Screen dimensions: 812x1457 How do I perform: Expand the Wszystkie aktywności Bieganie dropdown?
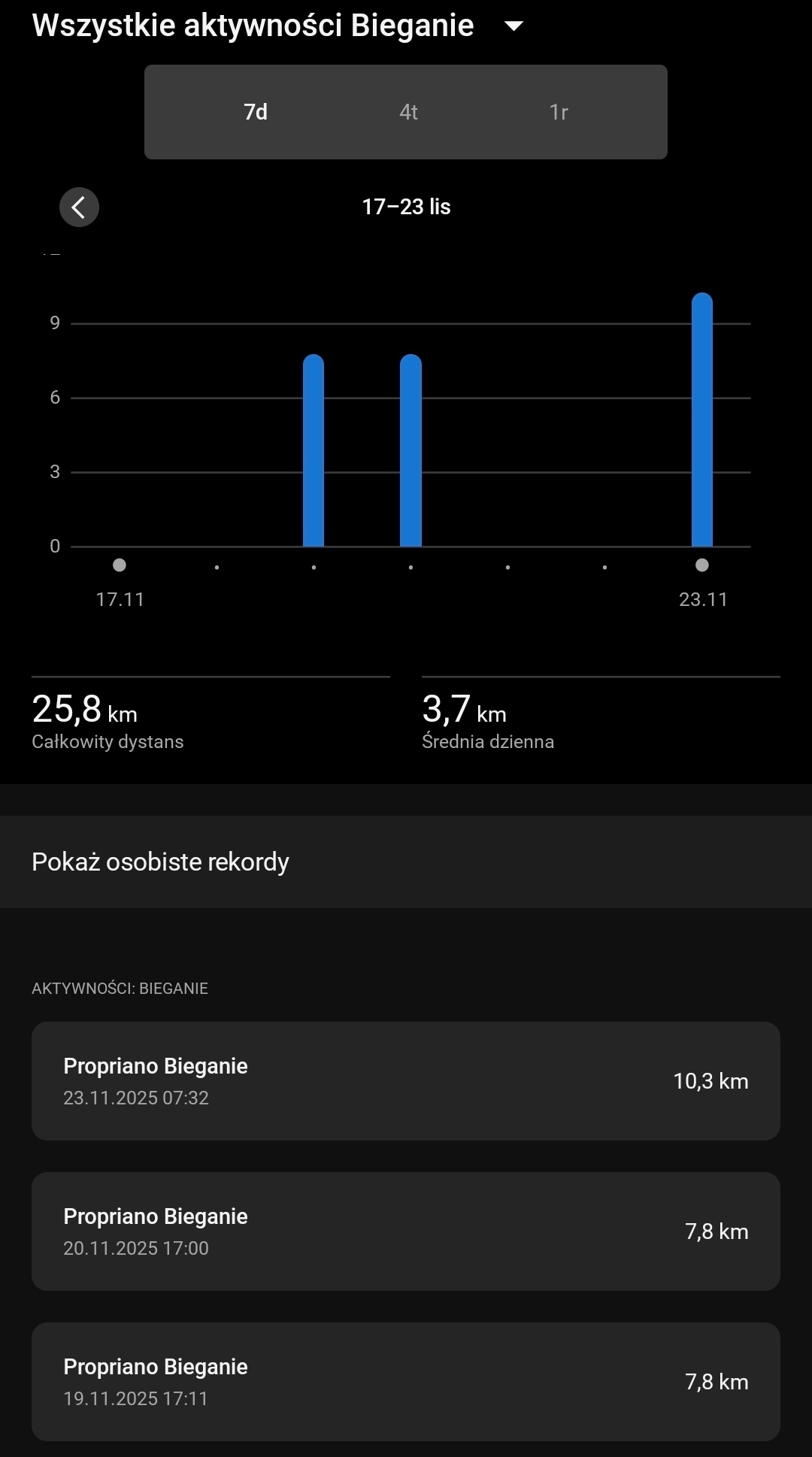(x=514, y=26)
